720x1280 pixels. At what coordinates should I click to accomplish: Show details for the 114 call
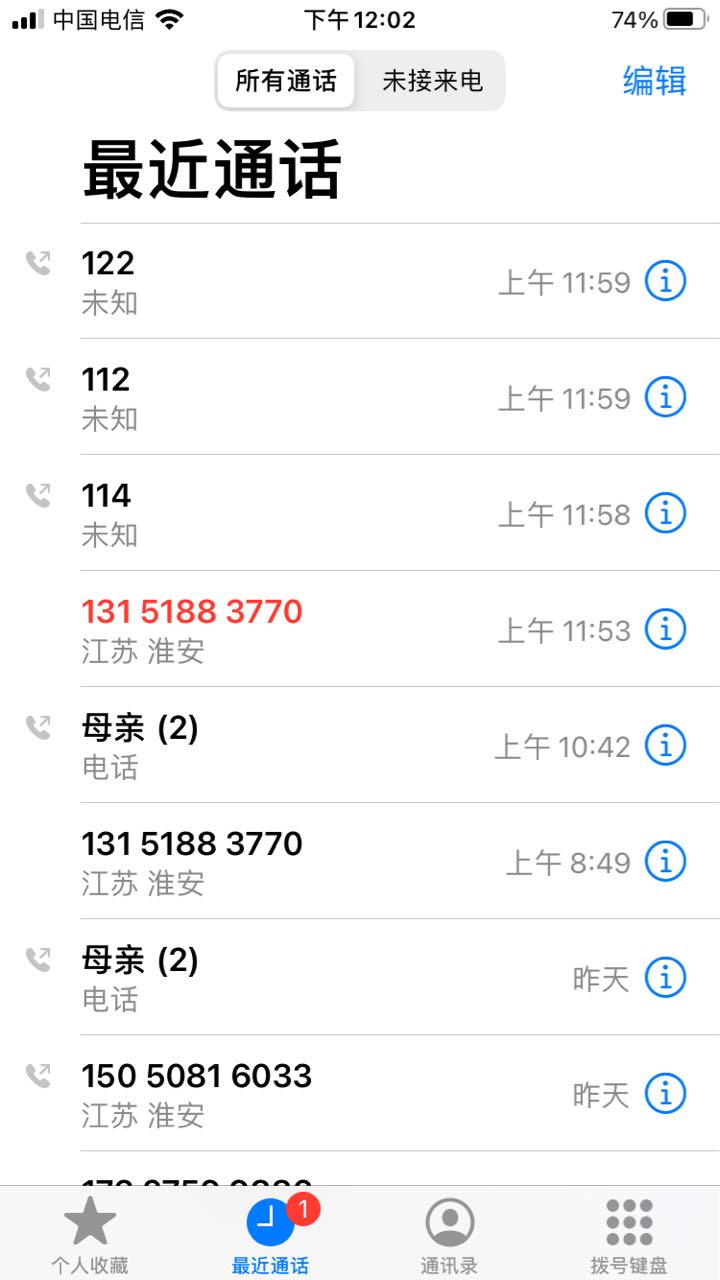pos(665,514)
